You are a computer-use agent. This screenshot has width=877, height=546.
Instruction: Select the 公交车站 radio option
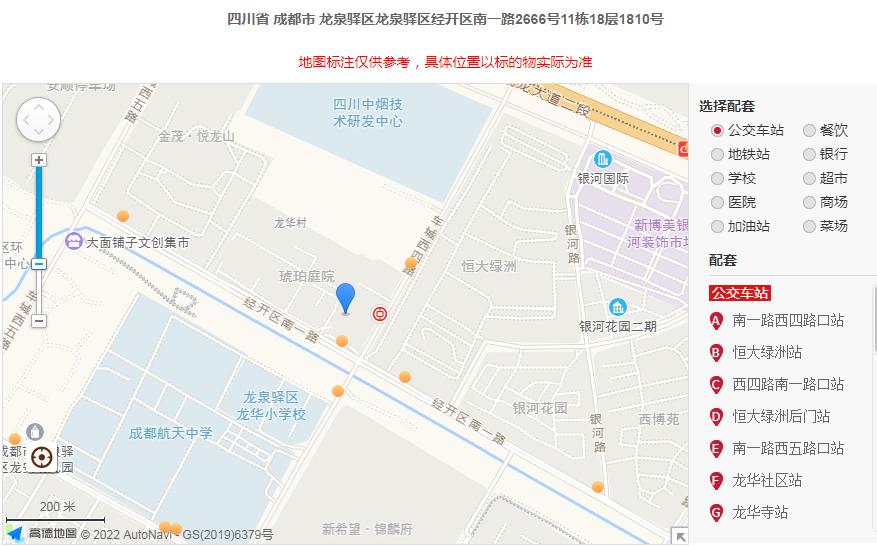(x=717, y=130)
